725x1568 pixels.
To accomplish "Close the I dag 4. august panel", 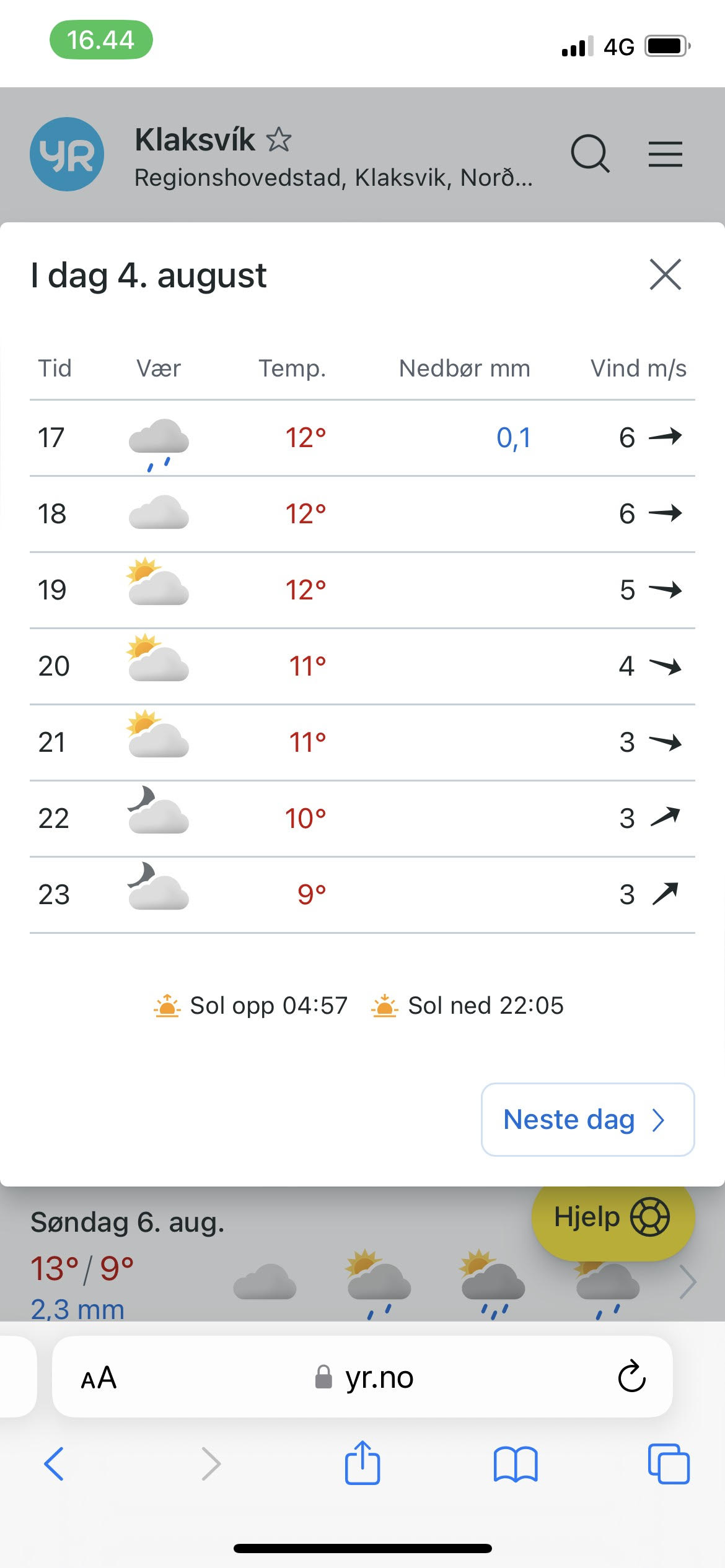I will click(x=666, y=274).
